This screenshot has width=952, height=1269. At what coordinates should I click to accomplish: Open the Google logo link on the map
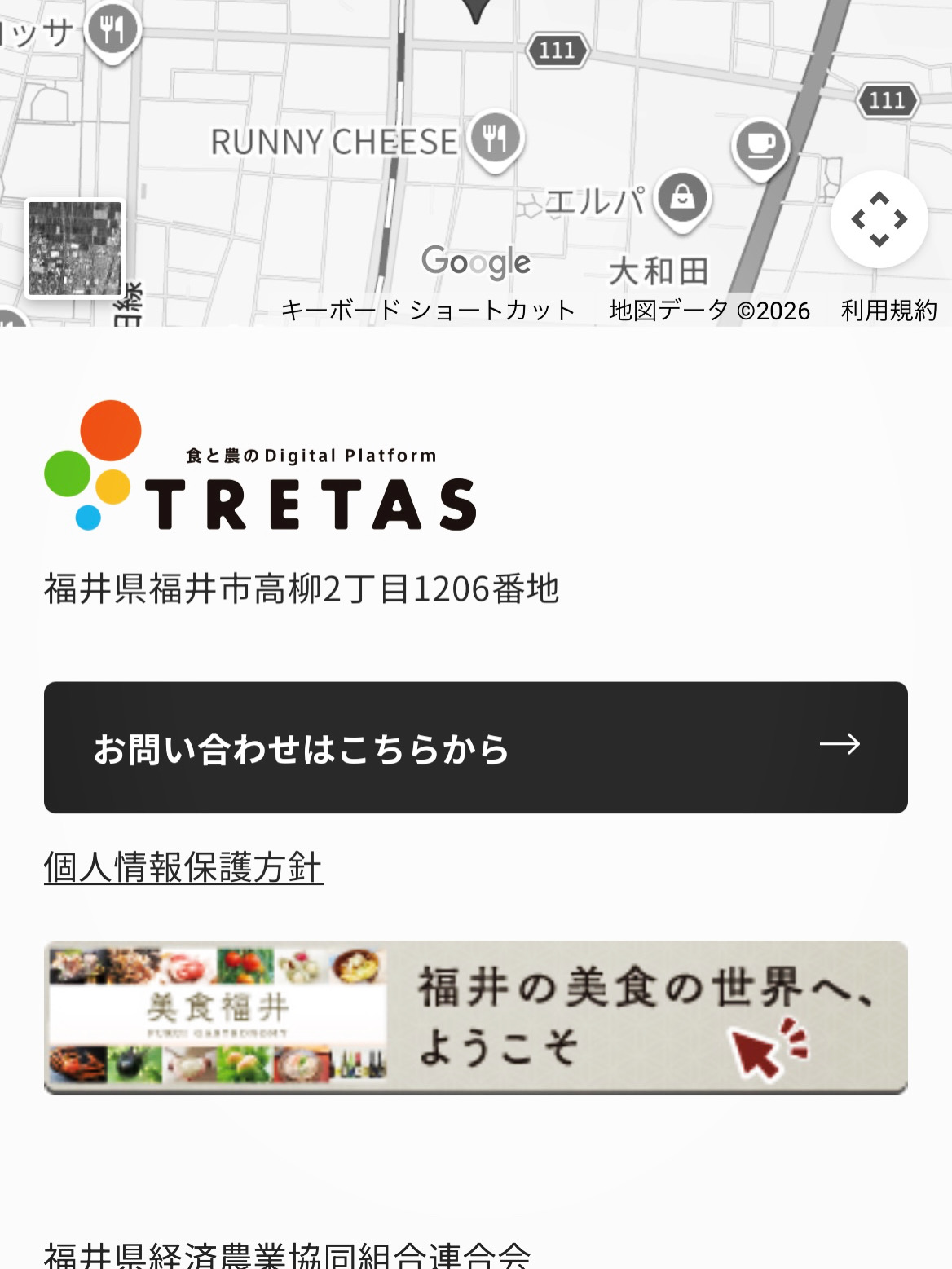point(476,262)
